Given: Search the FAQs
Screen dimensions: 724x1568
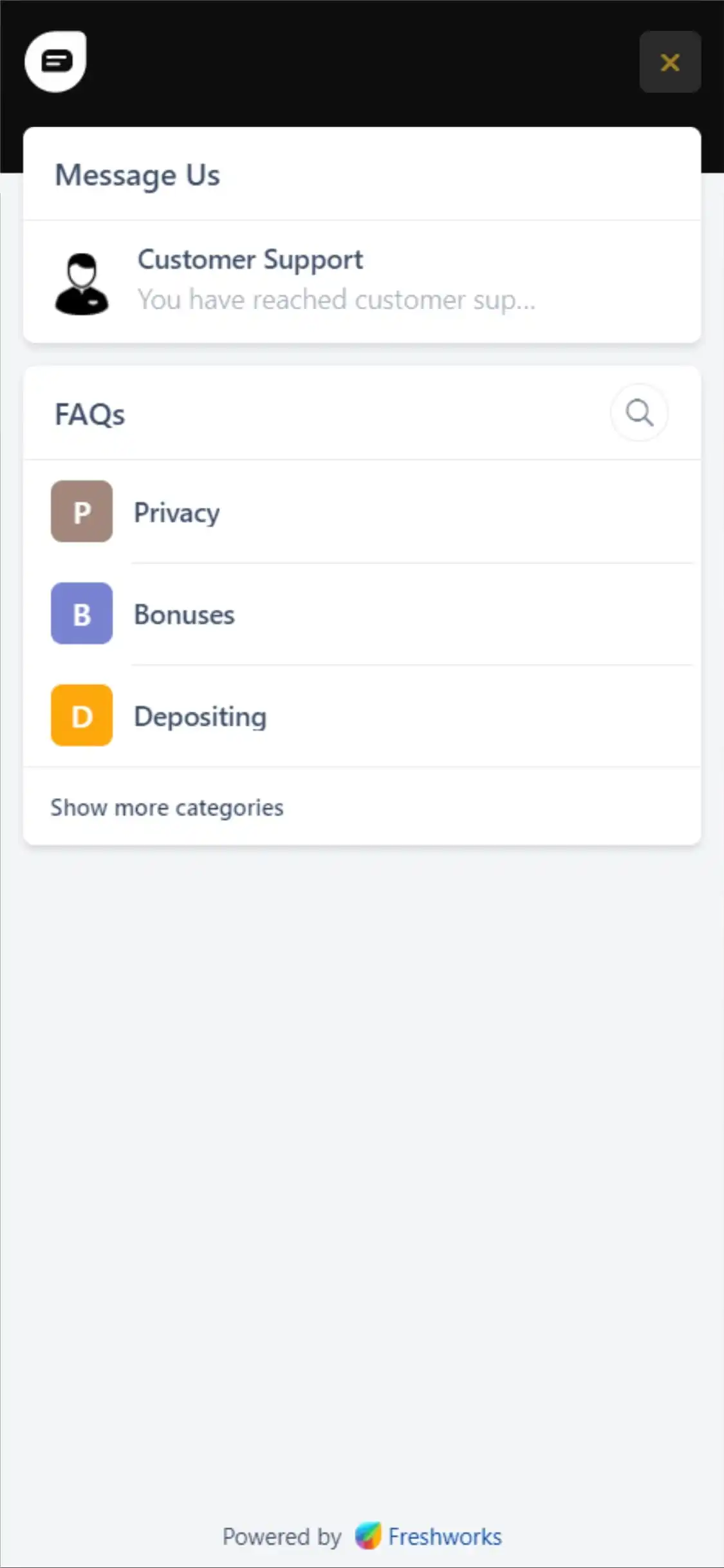Looking at the screenshot, I should click(638, 413).
